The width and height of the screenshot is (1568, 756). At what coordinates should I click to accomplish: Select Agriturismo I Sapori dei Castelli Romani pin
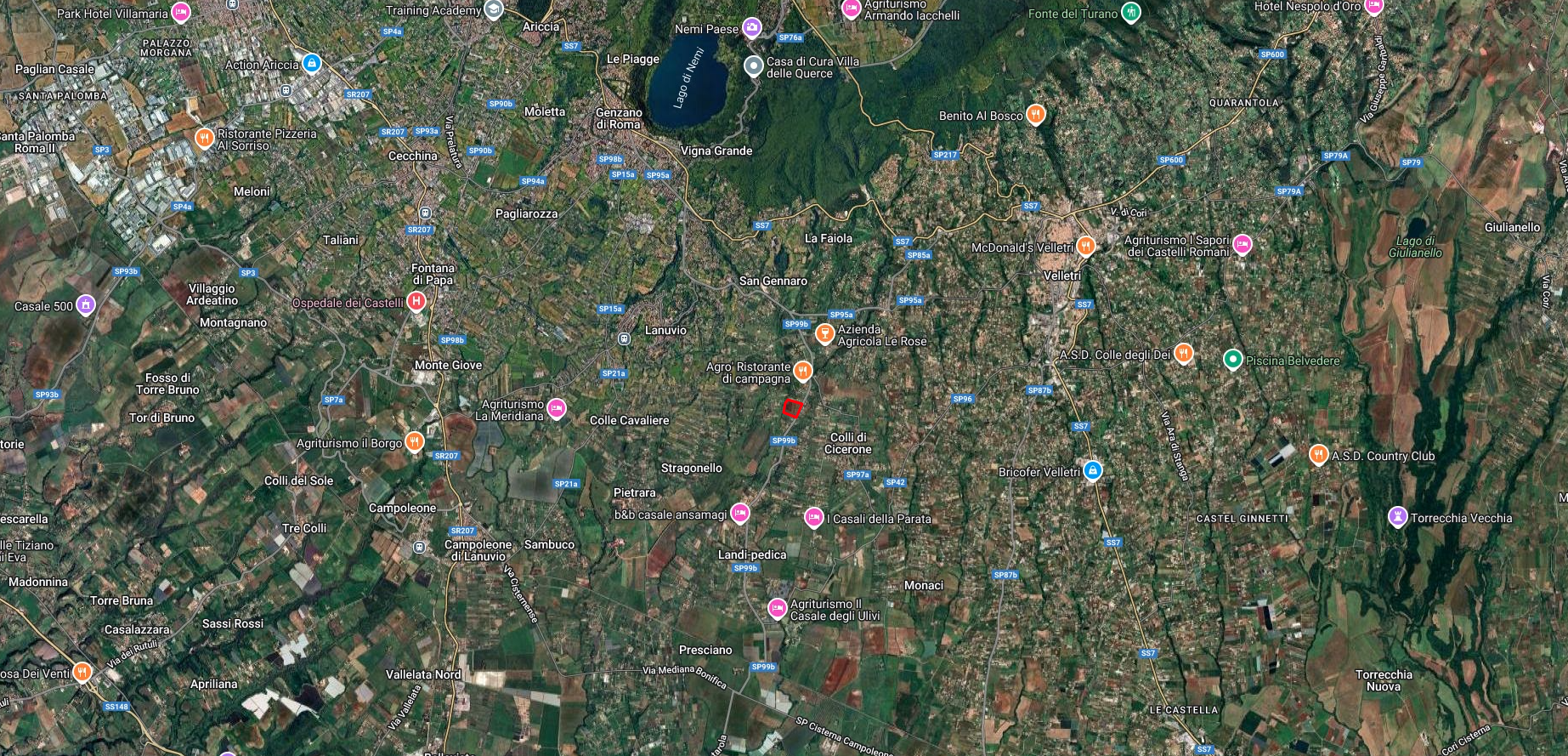[1242, 244]
